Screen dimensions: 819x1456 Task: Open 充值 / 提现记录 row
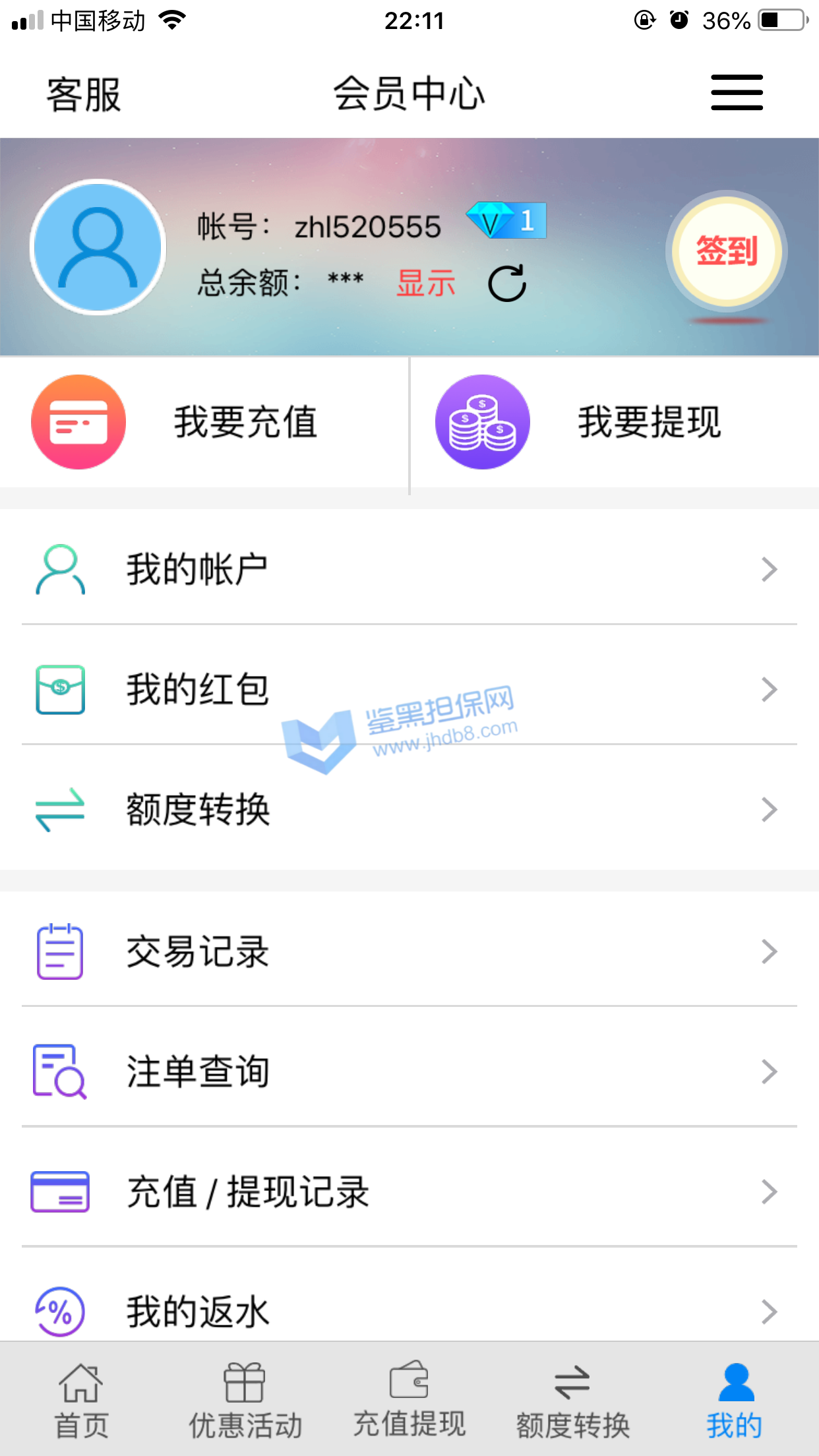(409, 1192)
